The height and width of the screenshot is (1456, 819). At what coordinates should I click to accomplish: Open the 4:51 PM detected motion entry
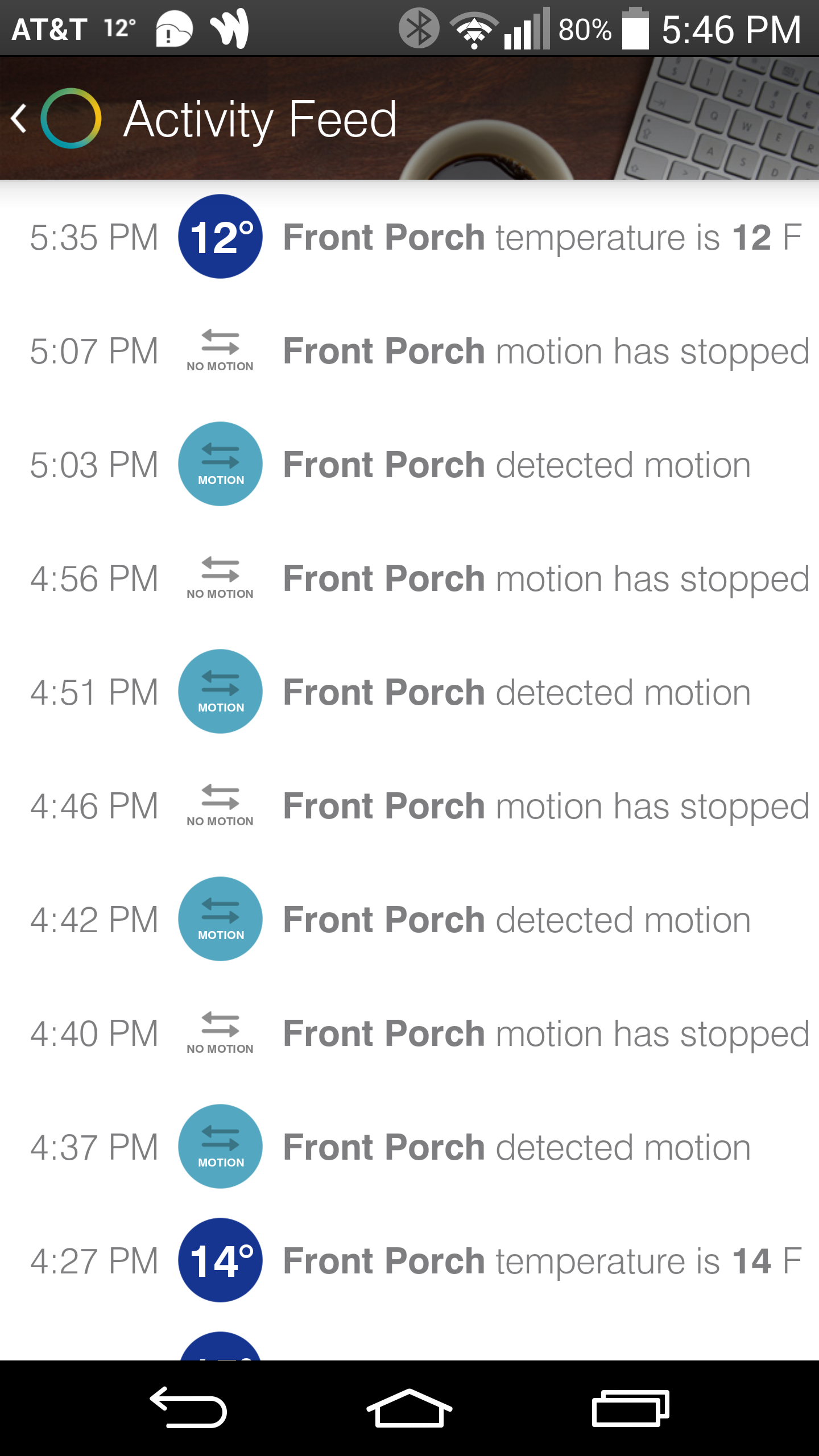(x=409, y=692)
